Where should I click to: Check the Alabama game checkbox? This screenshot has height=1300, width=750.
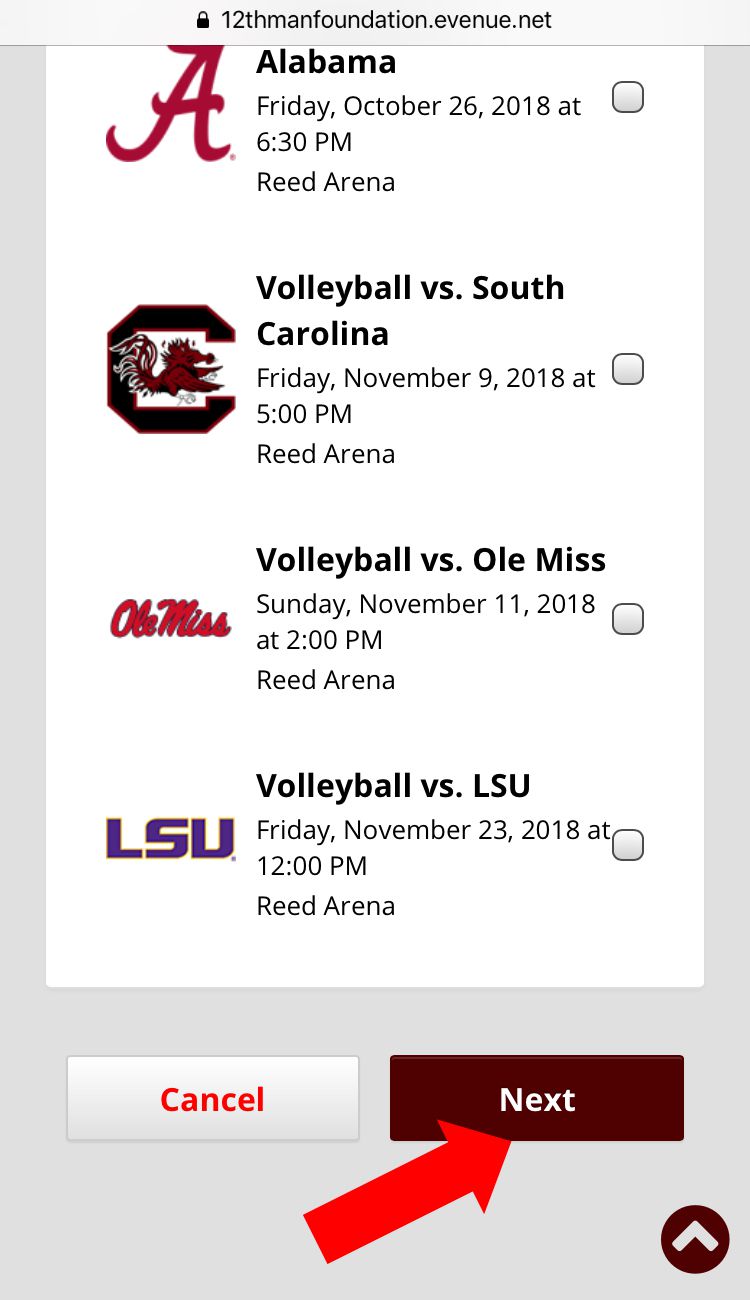(x=628, y=98)
